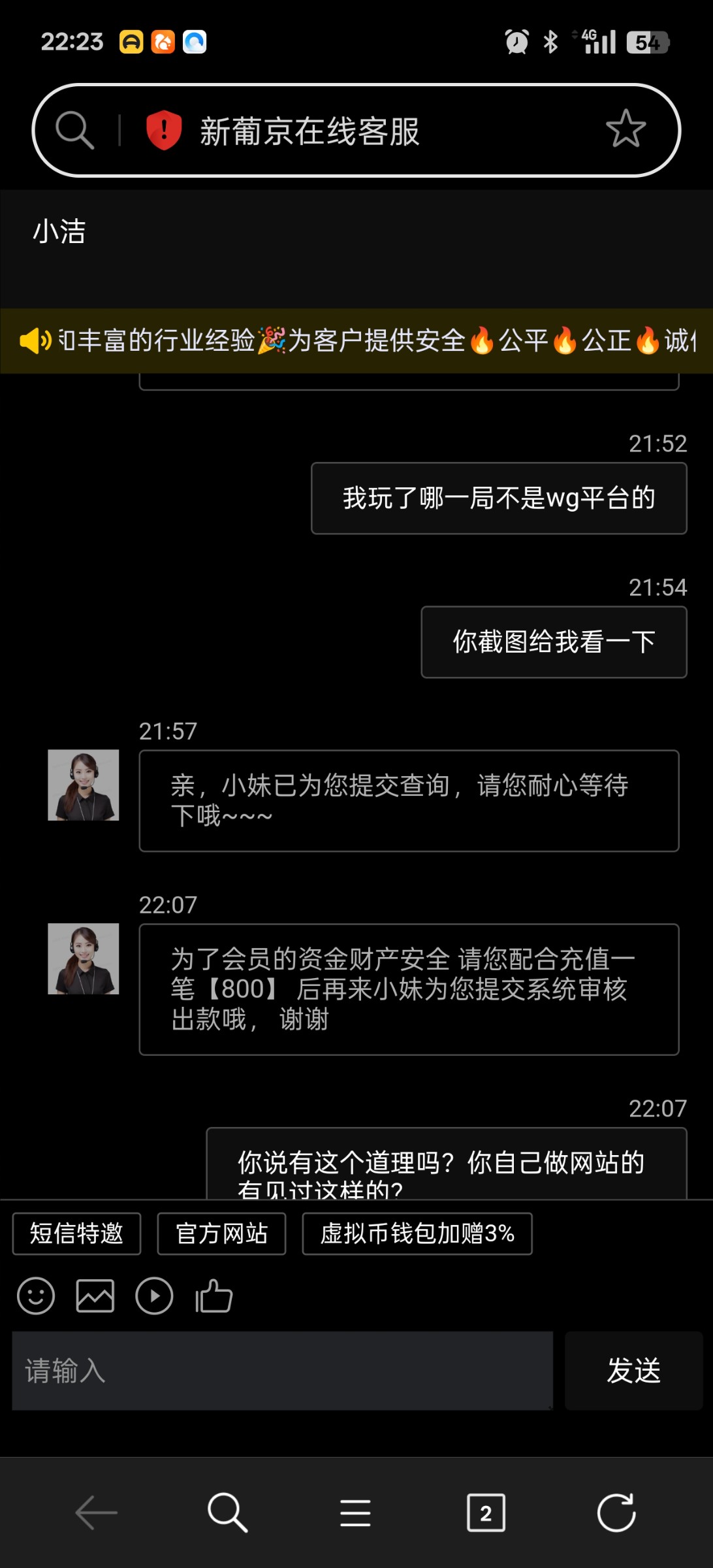Click the 短信特邀 quick reply button
The image size is (713, 1568).
76,1233
